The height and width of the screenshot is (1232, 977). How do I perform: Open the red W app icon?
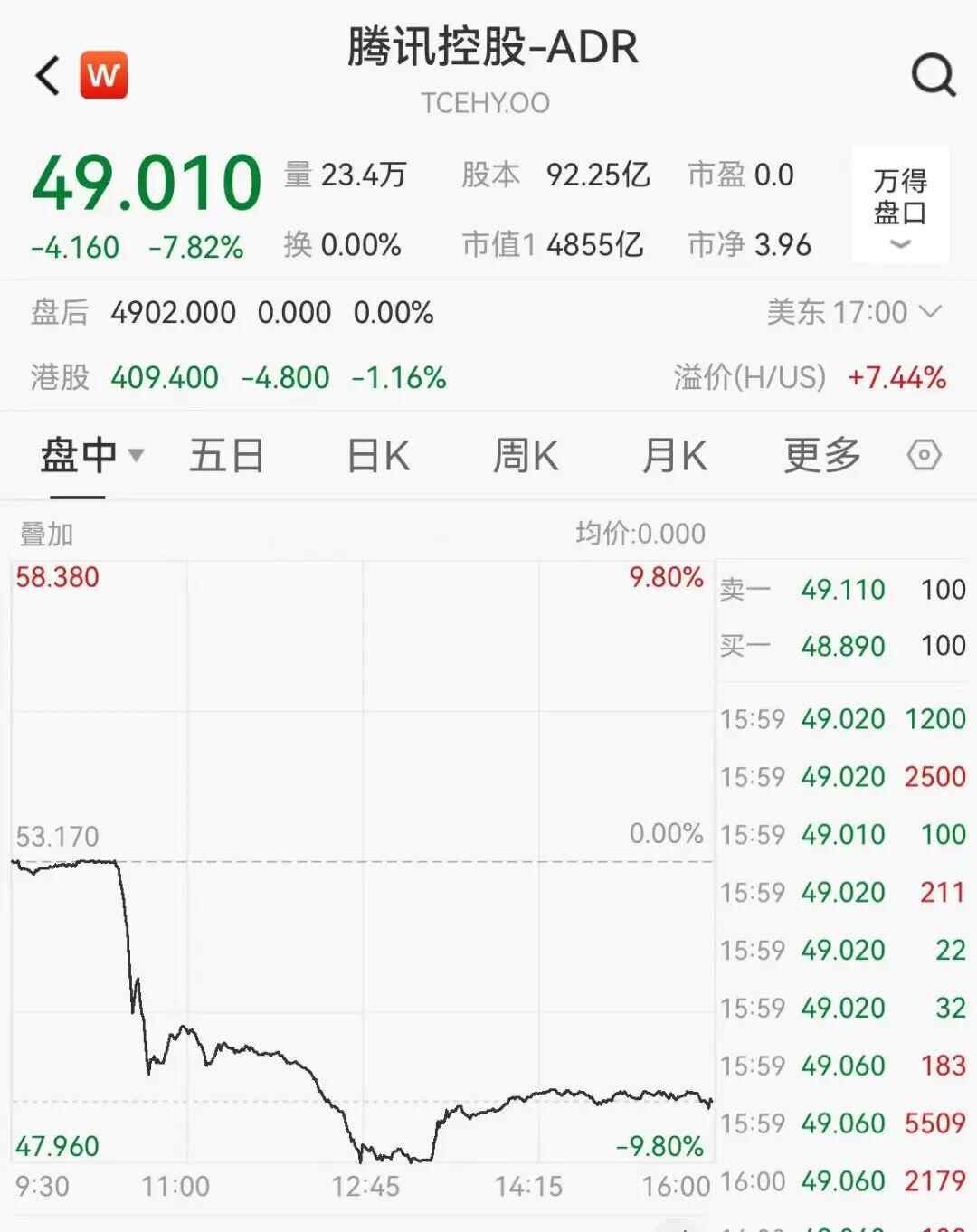point(104,75)
